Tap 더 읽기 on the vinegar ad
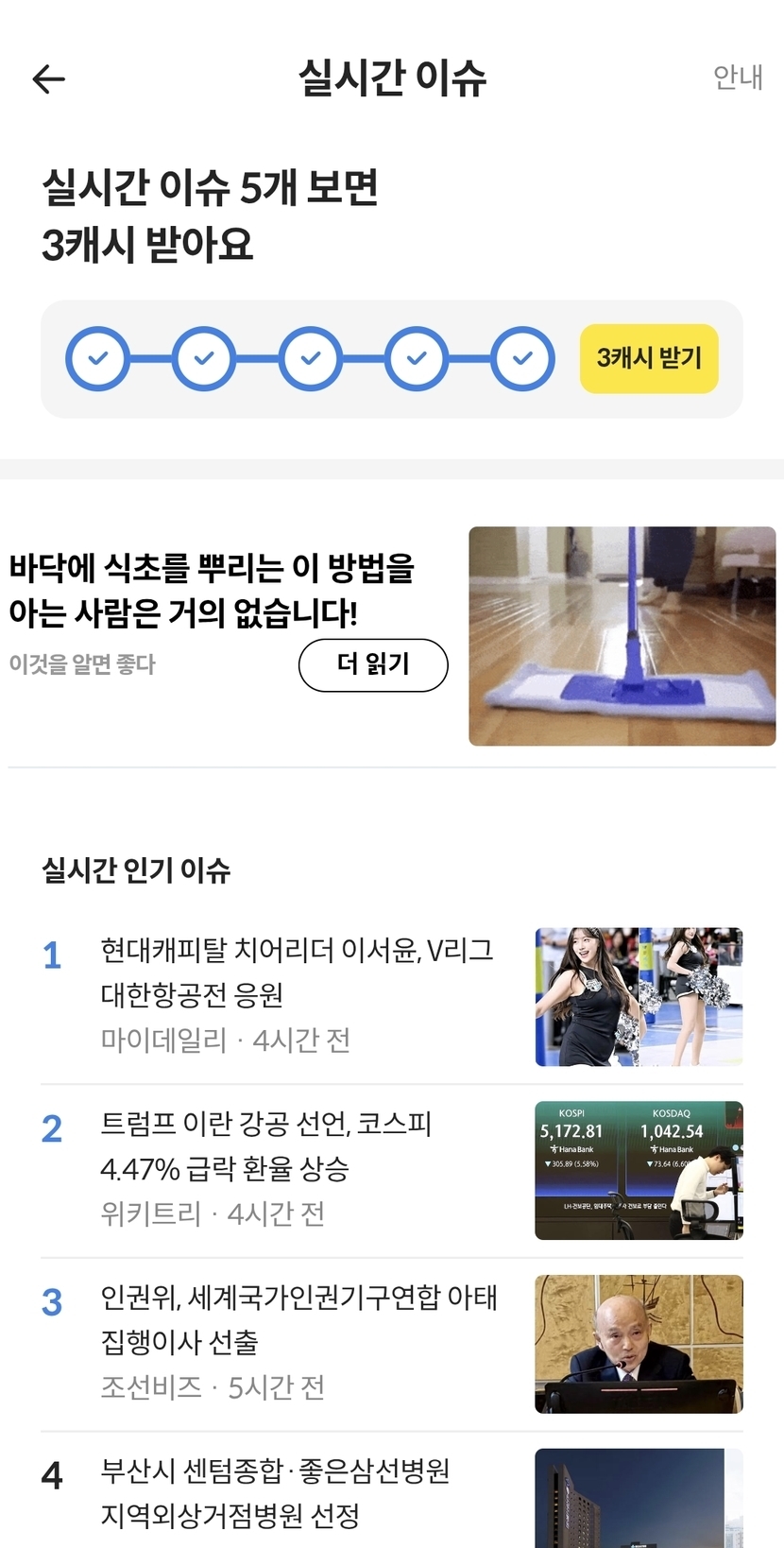This screenshot has width=784, height=1548. (373, 664)
